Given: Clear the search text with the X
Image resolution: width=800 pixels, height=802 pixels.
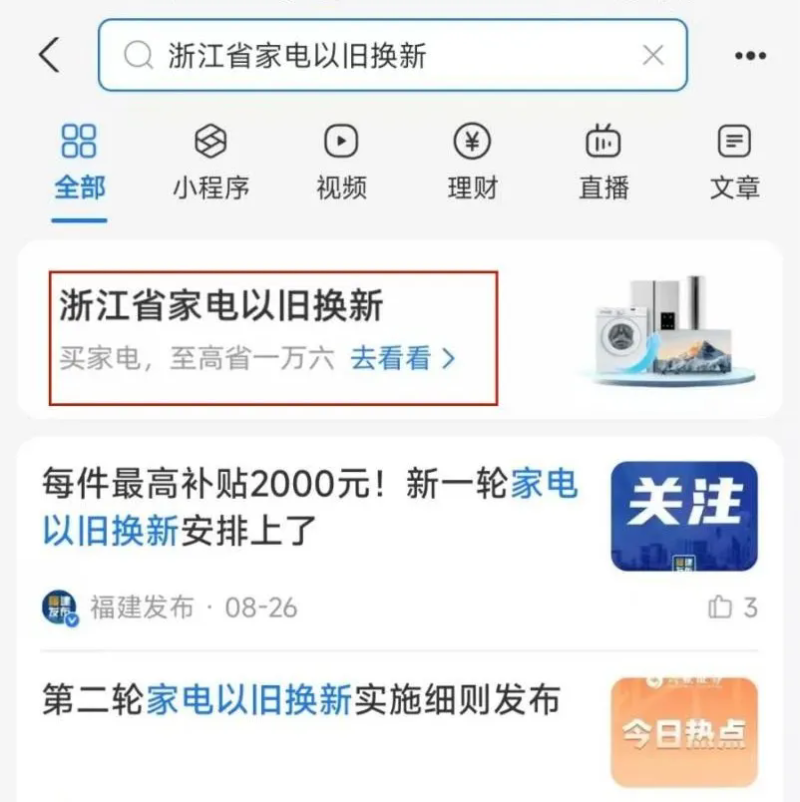Looking at the screenshot, I should [x=652, y=55].
